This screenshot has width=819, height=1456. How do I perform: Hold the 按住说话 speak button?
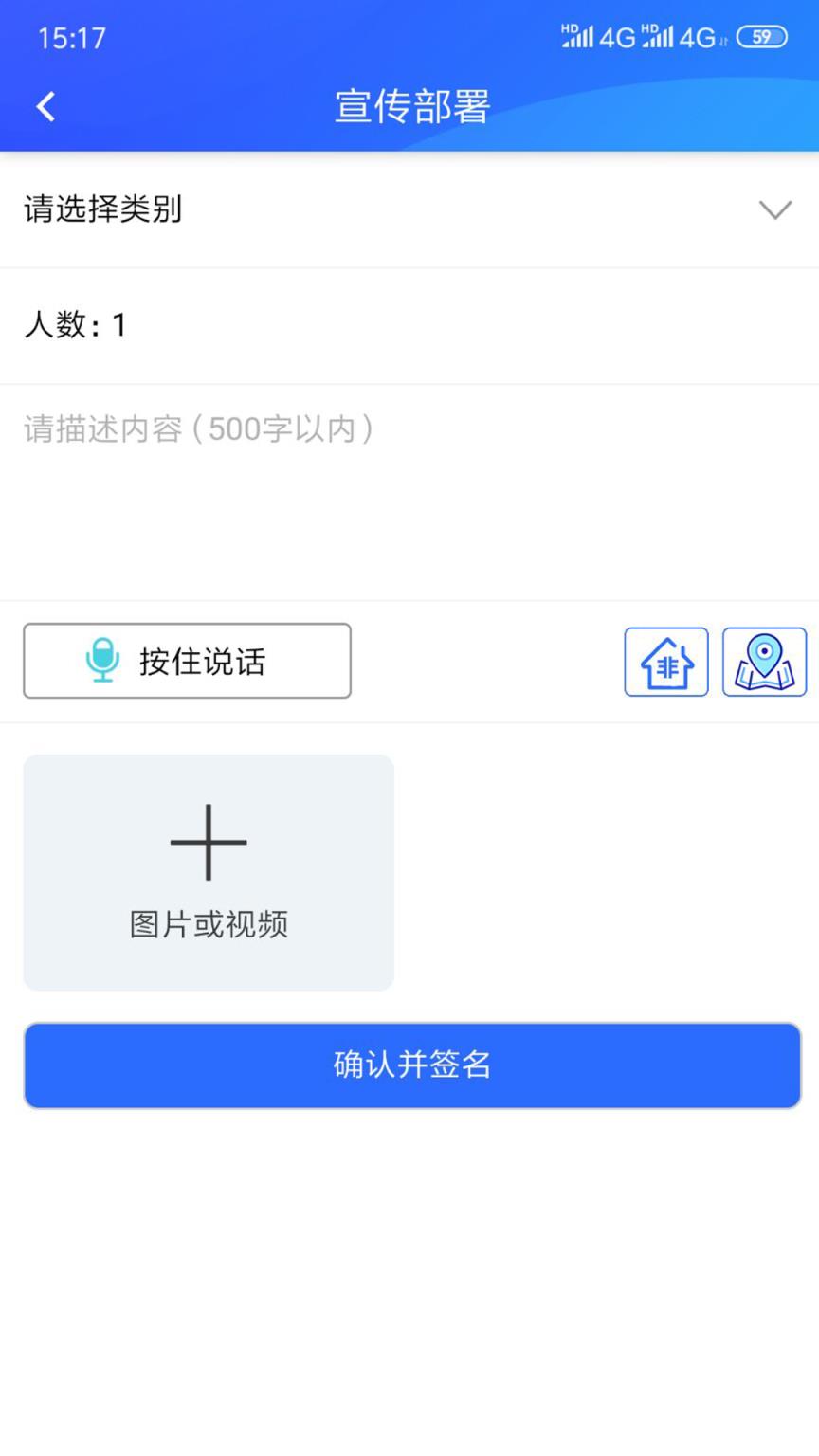(186, 661)
